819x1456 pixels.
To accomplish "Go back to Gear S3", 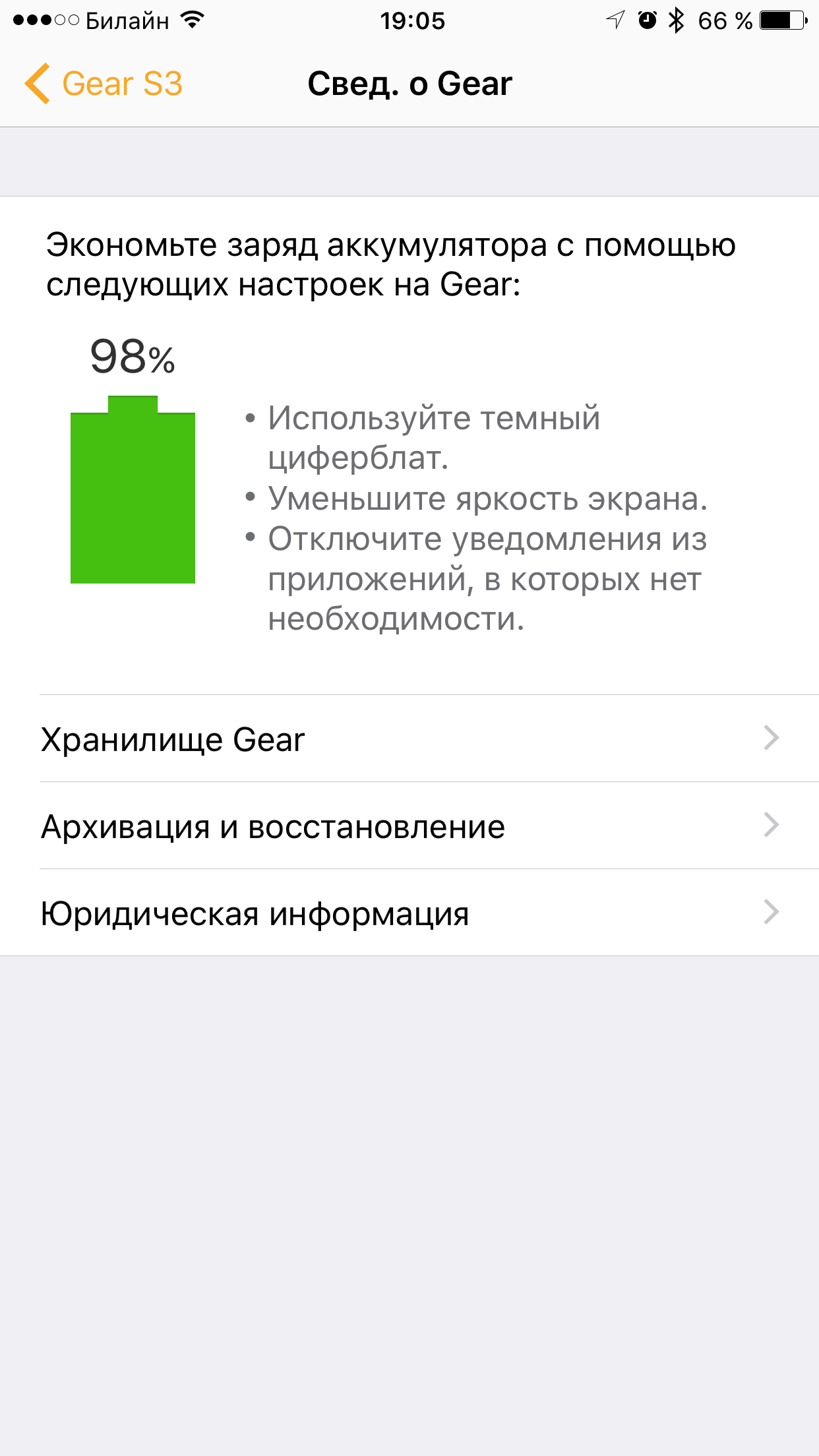I will 104,84.
